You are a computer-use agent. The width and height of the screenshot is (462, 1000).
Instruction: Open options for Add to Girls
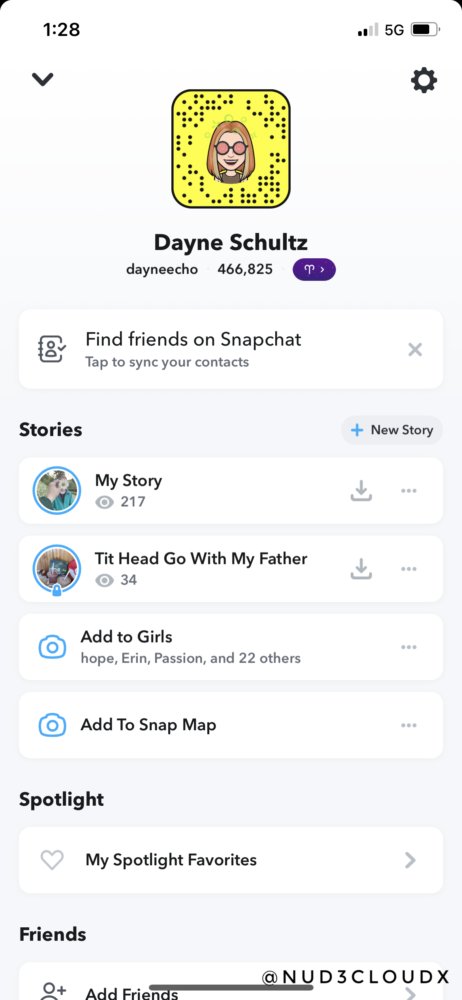[x=409, y=647]
